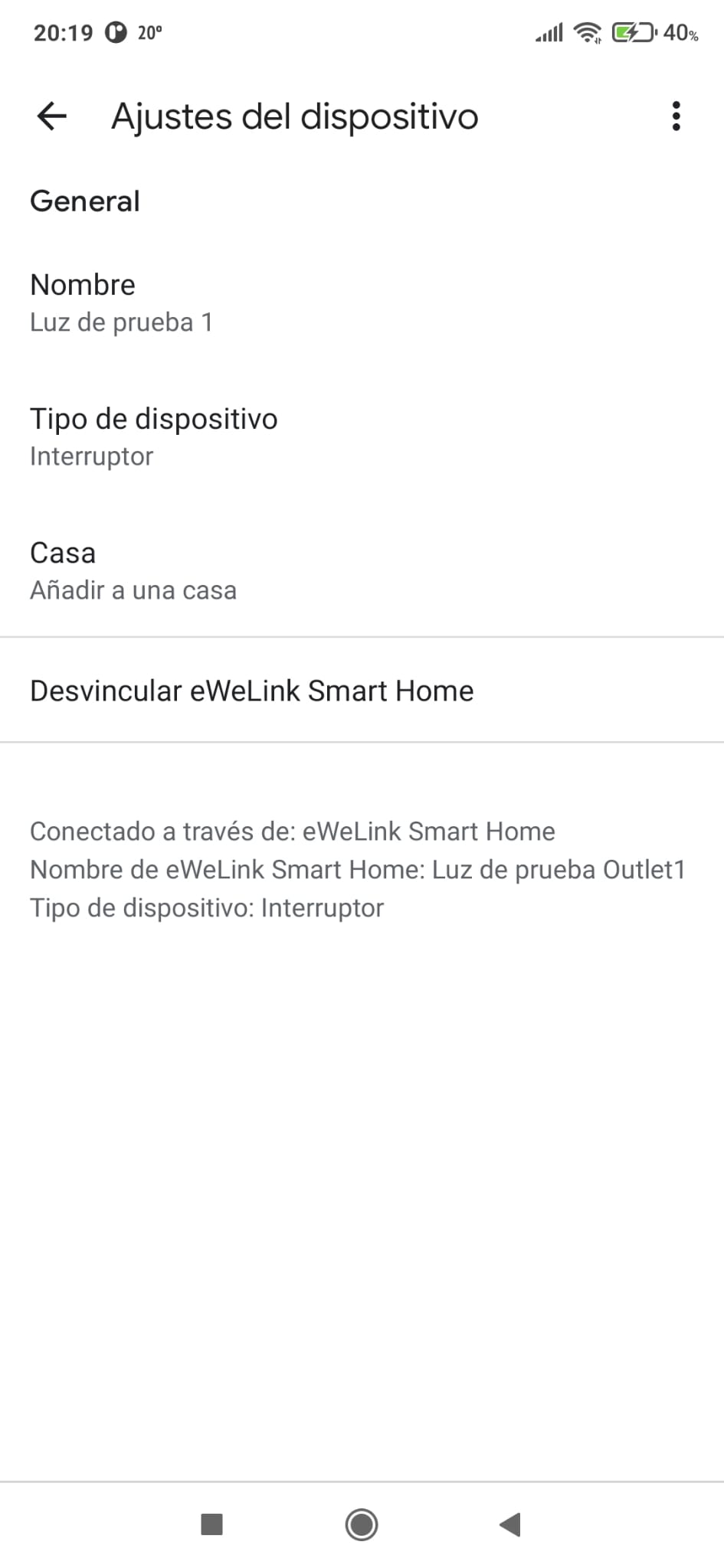Open recent apps with square button
Viewport: 724px width, 1568px height.
click(x=211, y=1524)
